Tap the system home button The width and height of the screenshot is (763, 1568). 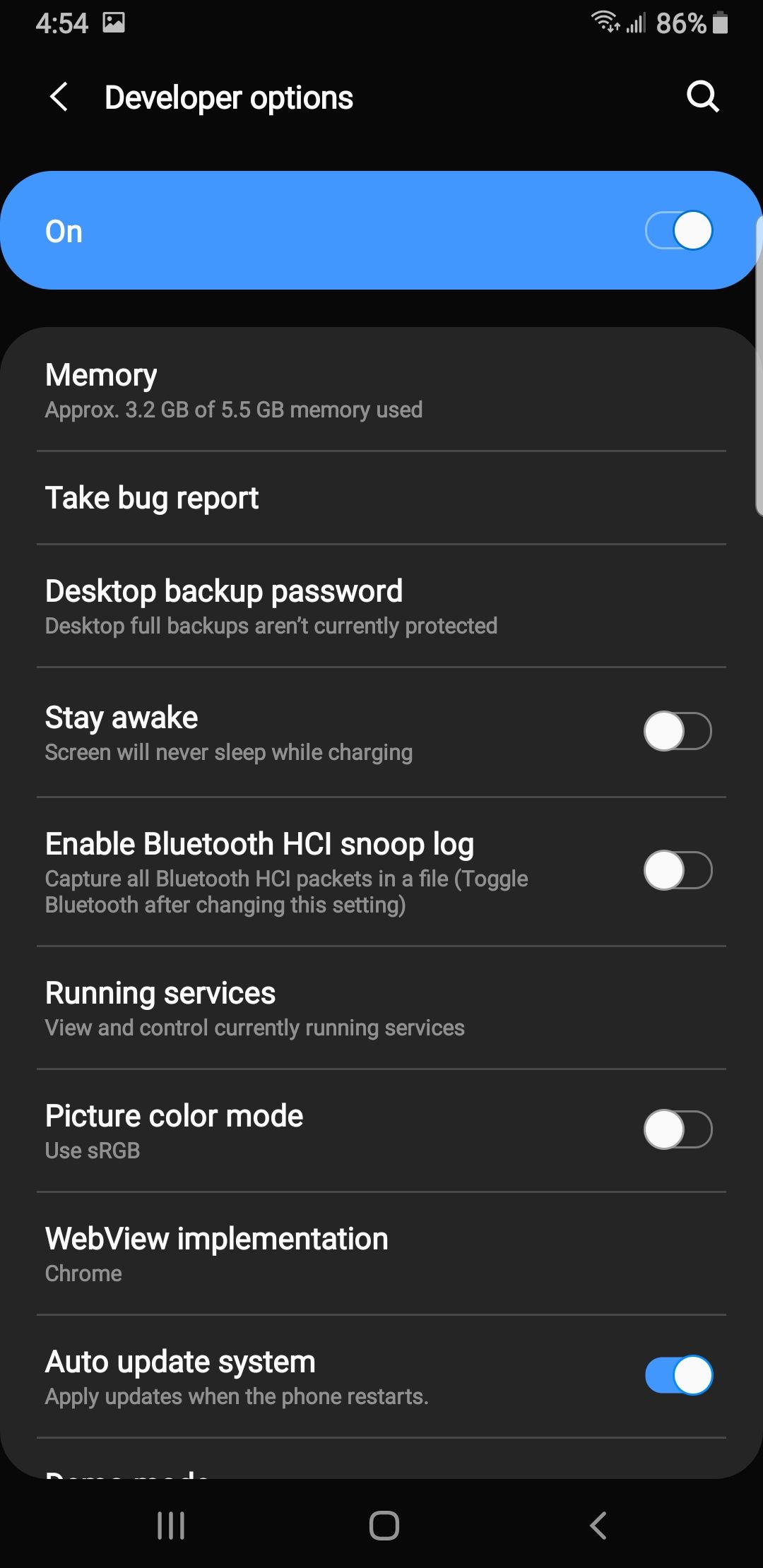pos(384,1526)
